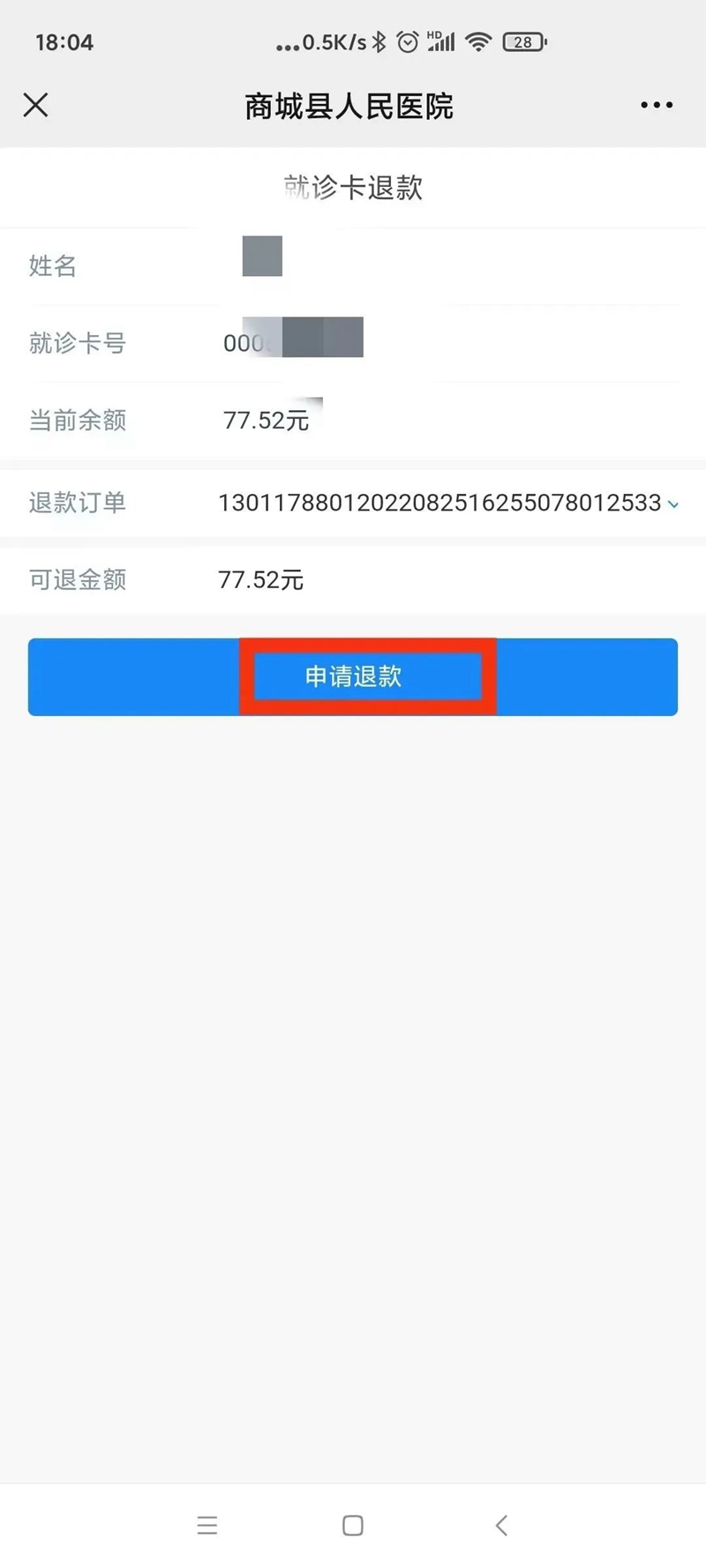Click the Wi-Fi signal icon
The width and height of the screenshot is (706, 1568).
479,41
